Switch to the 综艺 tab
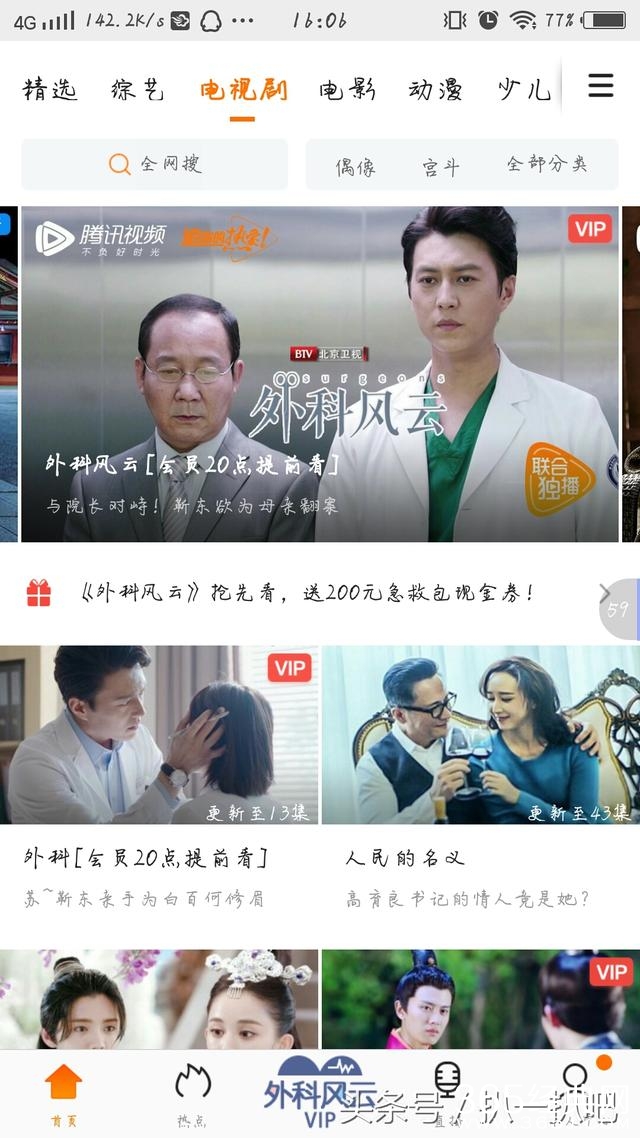This screenshot has width=640, height=1138. click(x=138, y=90)
